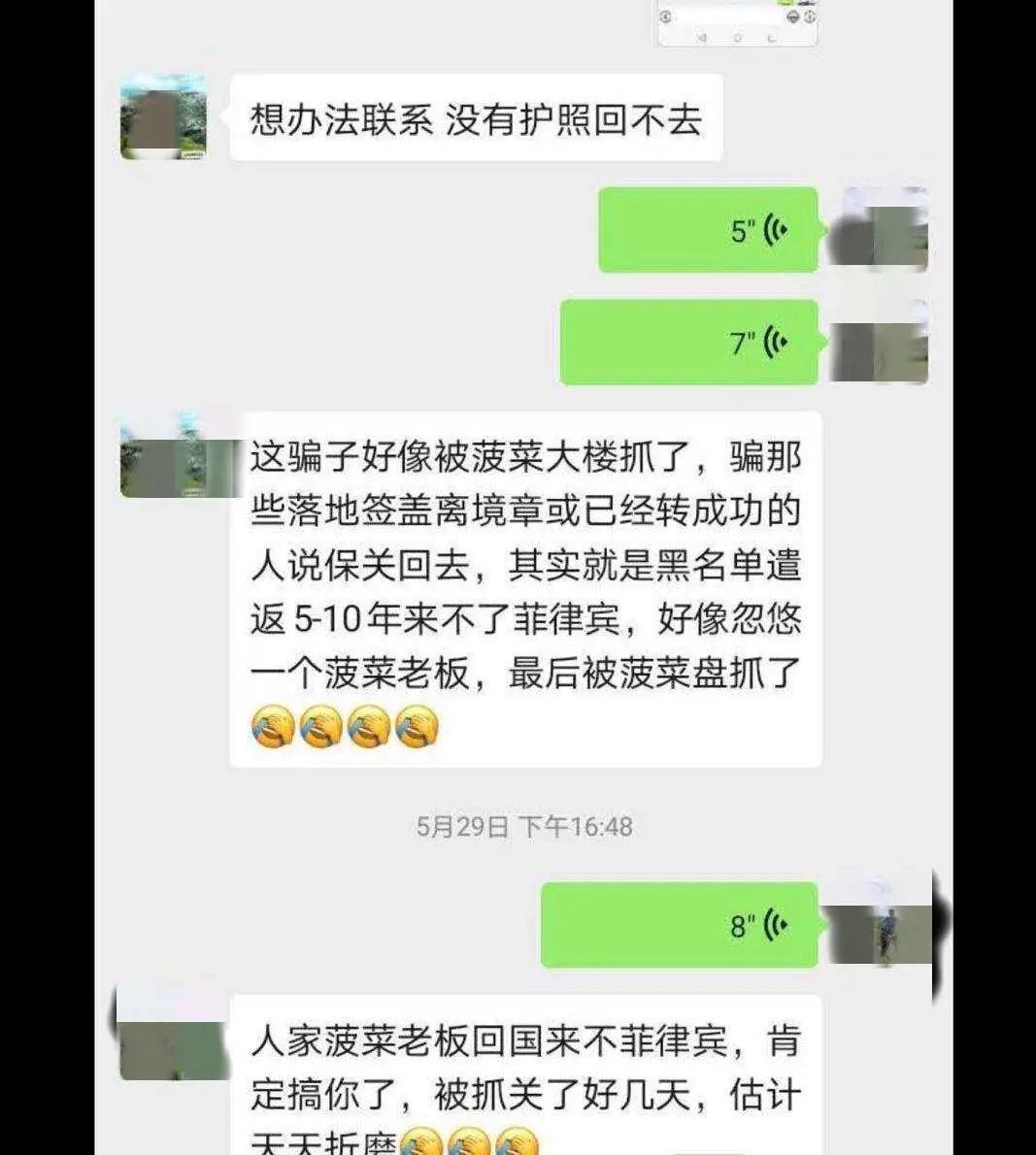Image resolution: width=1036 pixels, height=1155 pixels.
Task: Open sender avatar beside 想办法联系 message
Action: [x=163, y=116]
